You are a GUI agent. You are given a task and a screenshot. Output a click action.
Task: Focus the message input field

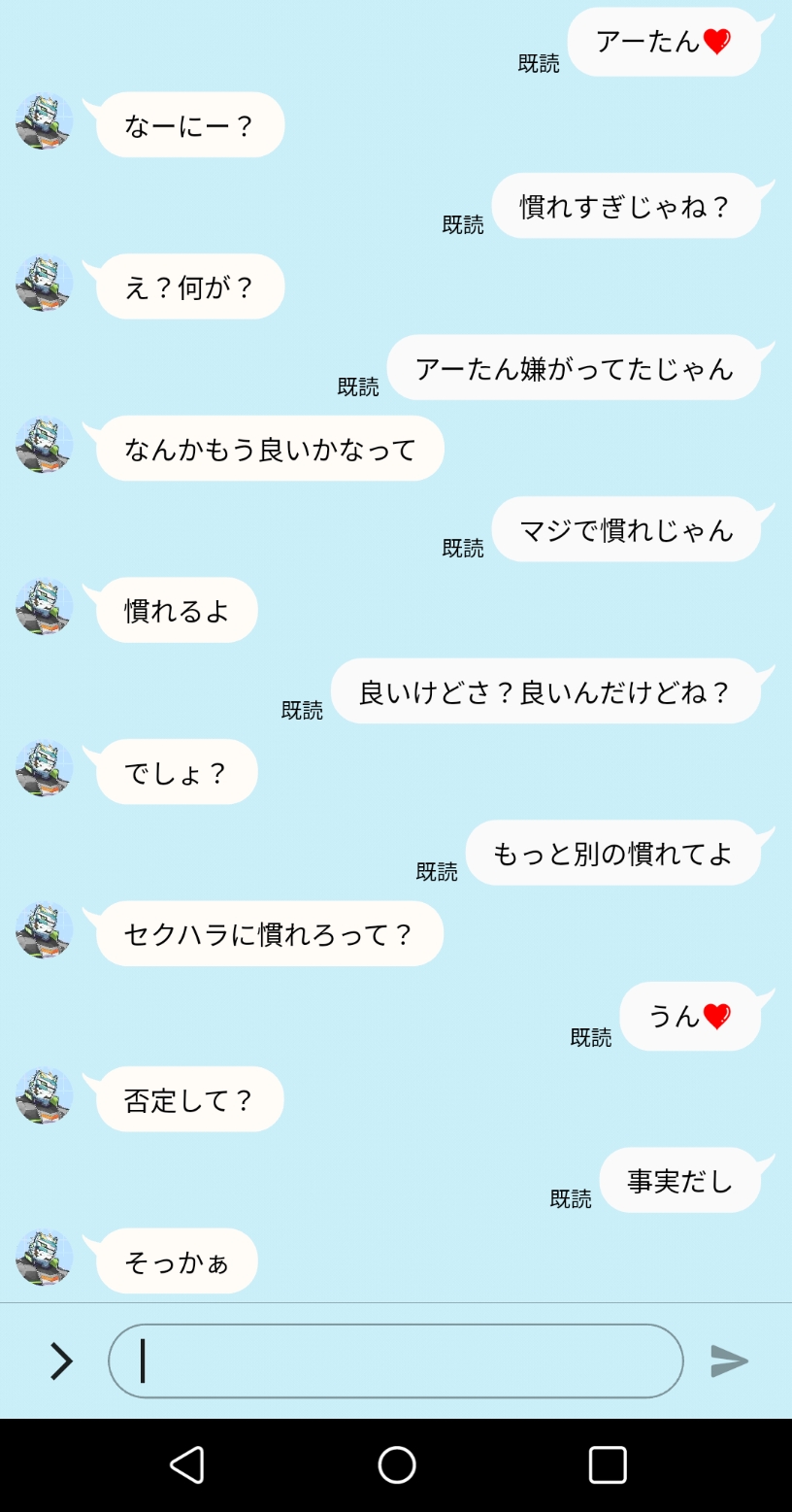tap(395, 1361)
